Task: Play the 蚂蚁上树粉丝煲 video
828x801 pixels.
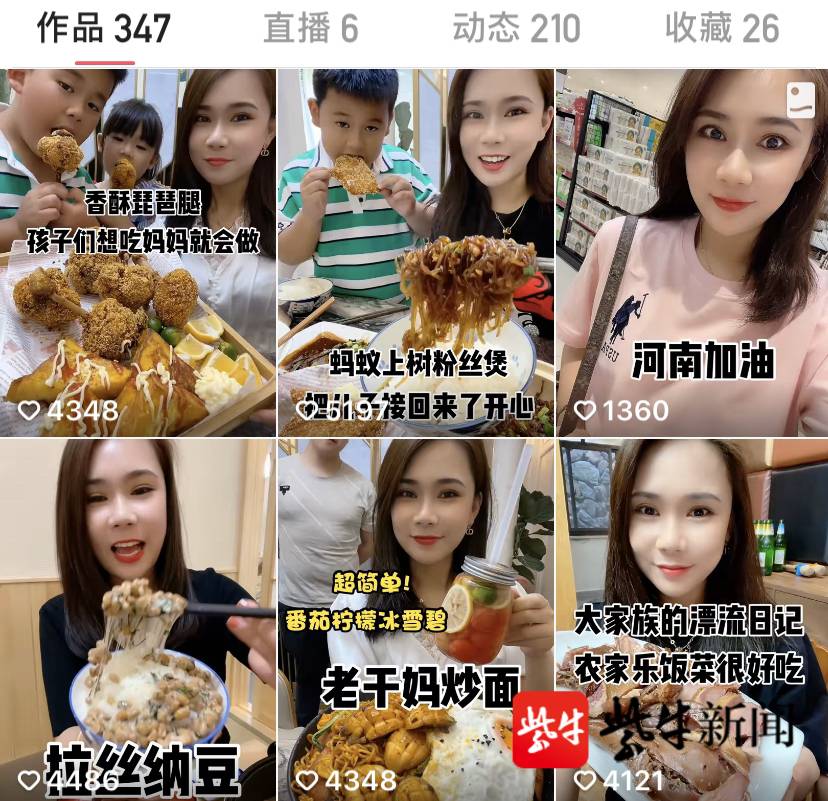Action: (x=415, y=252)
